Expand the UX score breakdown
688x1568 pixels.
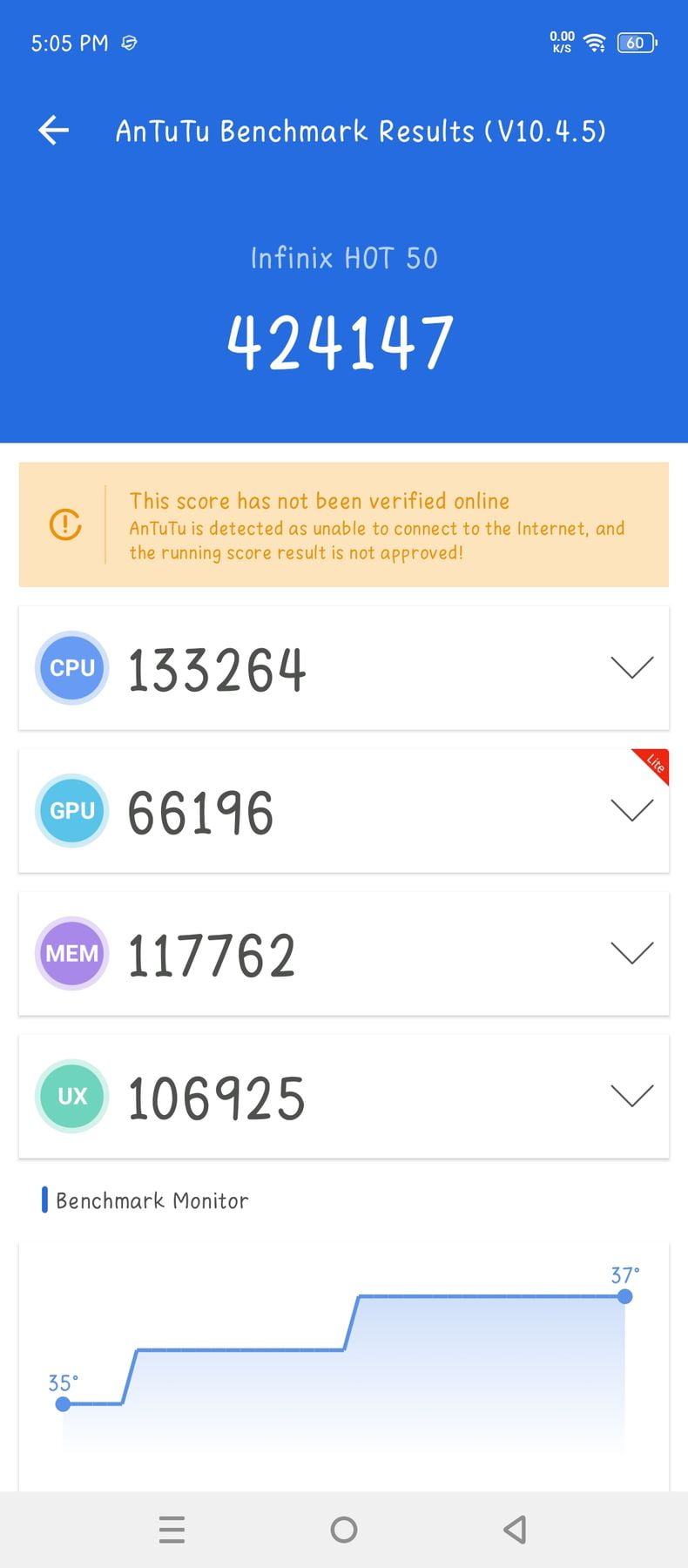point(632,1097)
